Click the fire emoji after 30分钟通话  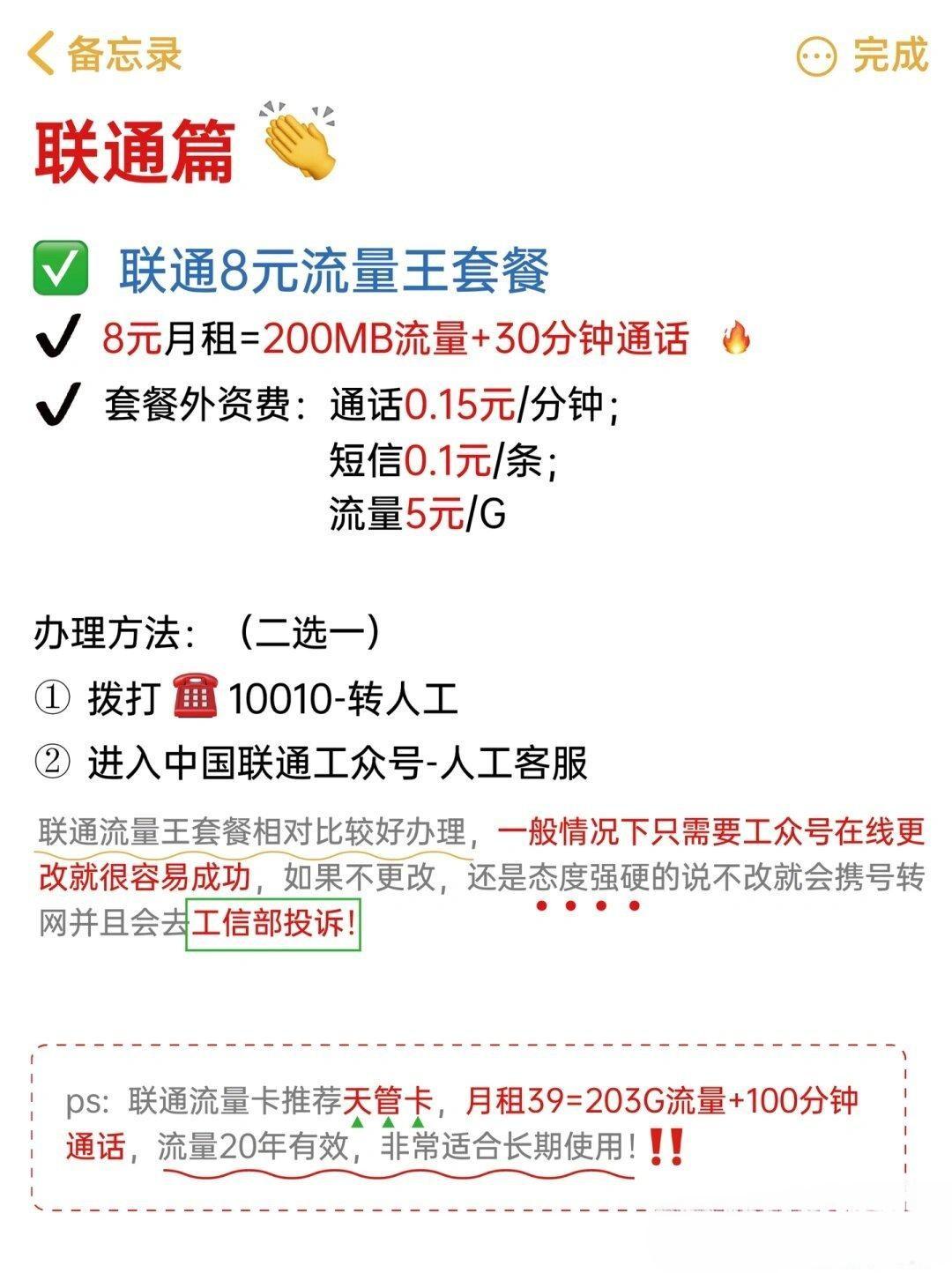pos(737,339)
